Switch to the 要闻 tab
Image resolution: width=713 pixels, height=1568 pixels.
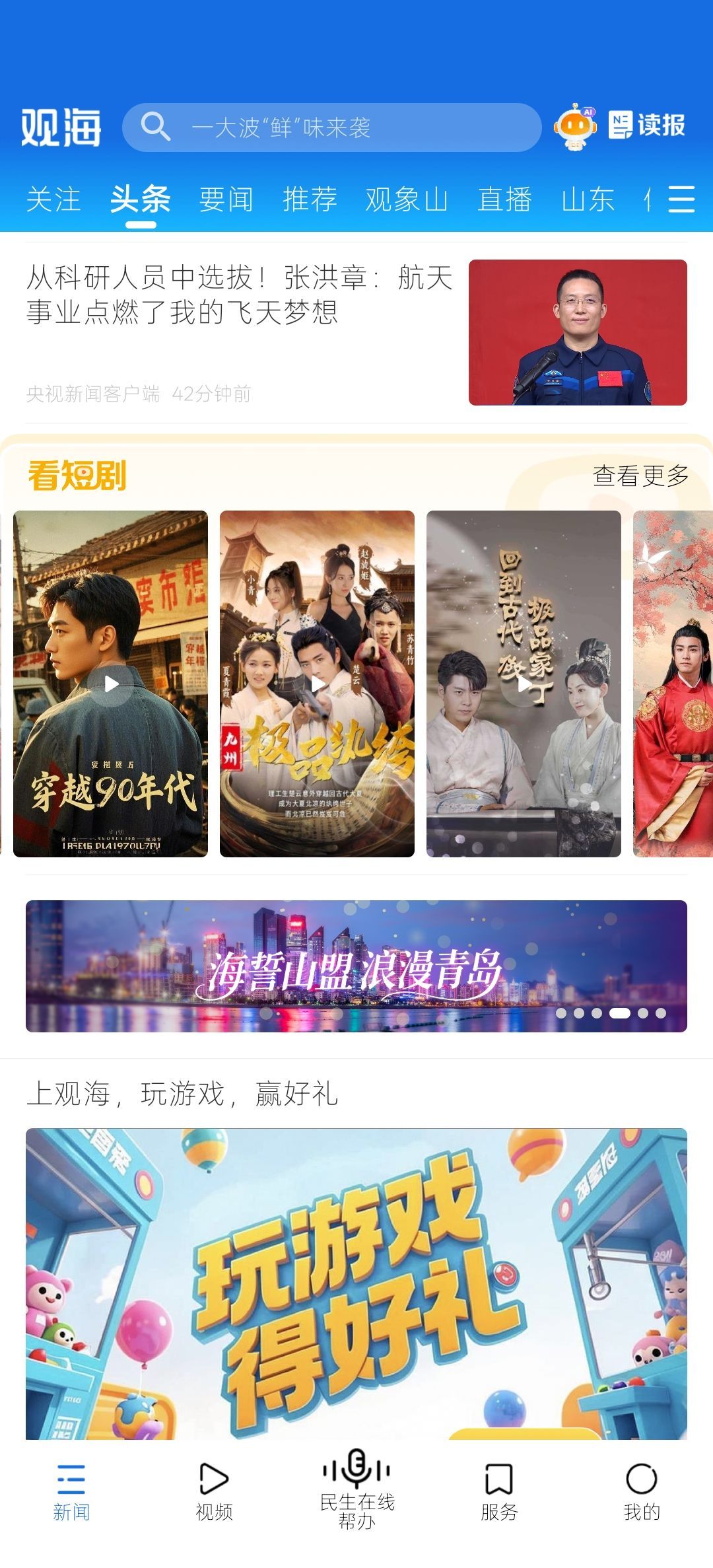226,199
